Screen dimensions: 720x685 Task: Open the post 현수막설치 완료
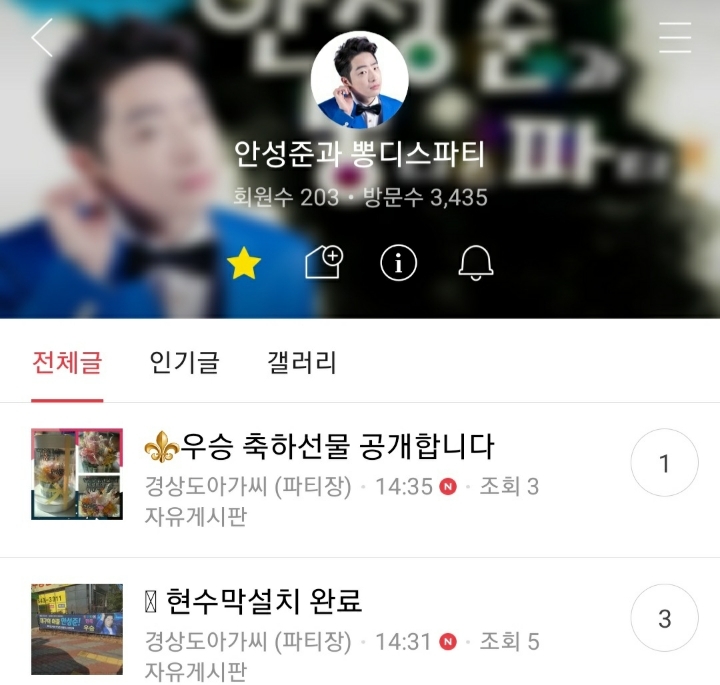254,601
